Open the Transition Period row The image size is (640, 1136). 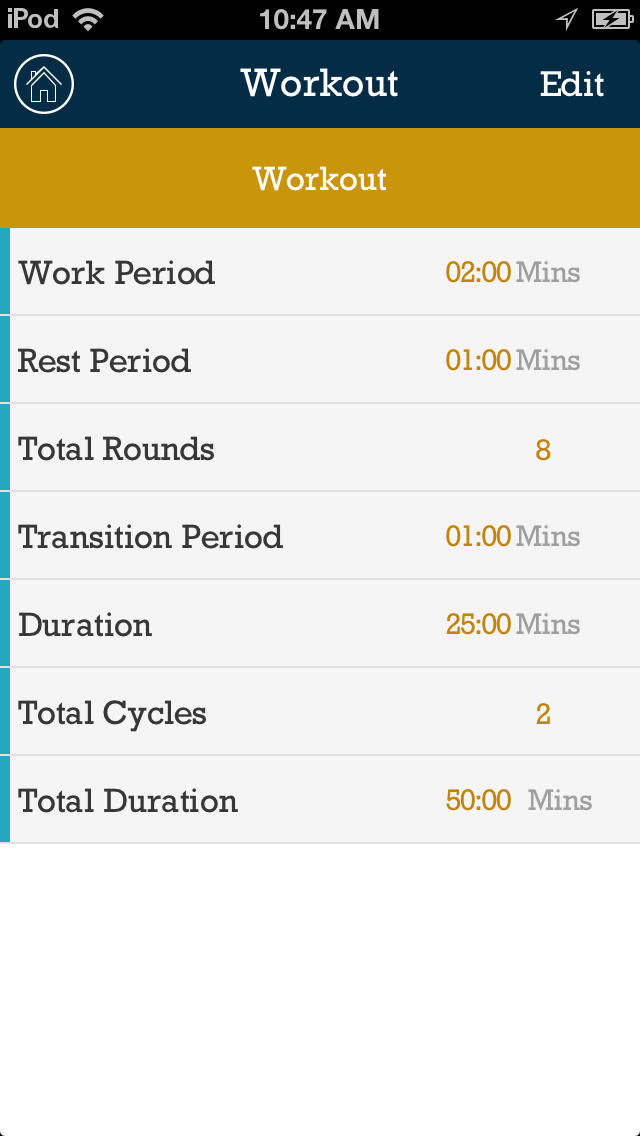(320, 536)
